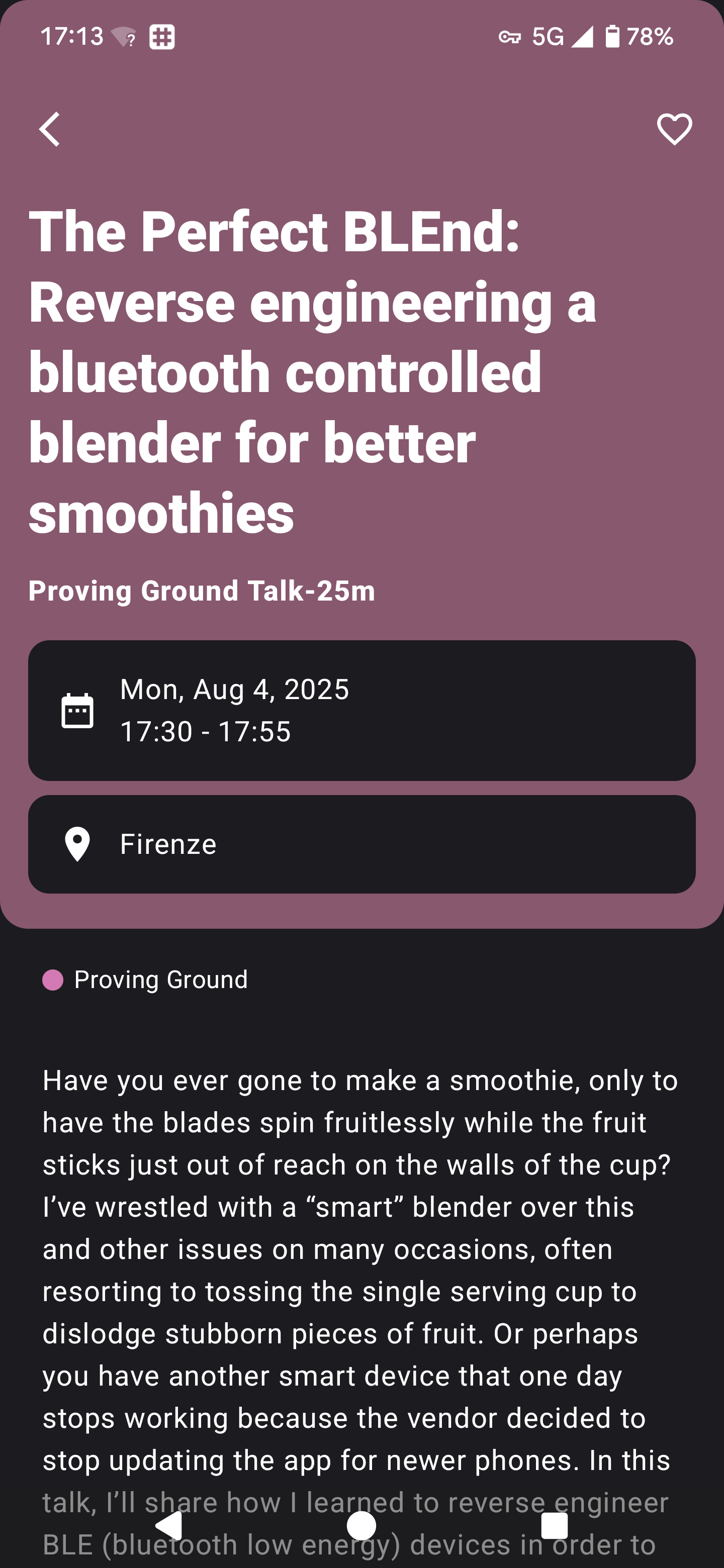Open the Mon, Aug 4, 2025 schedule card

[x=361, y=710]
